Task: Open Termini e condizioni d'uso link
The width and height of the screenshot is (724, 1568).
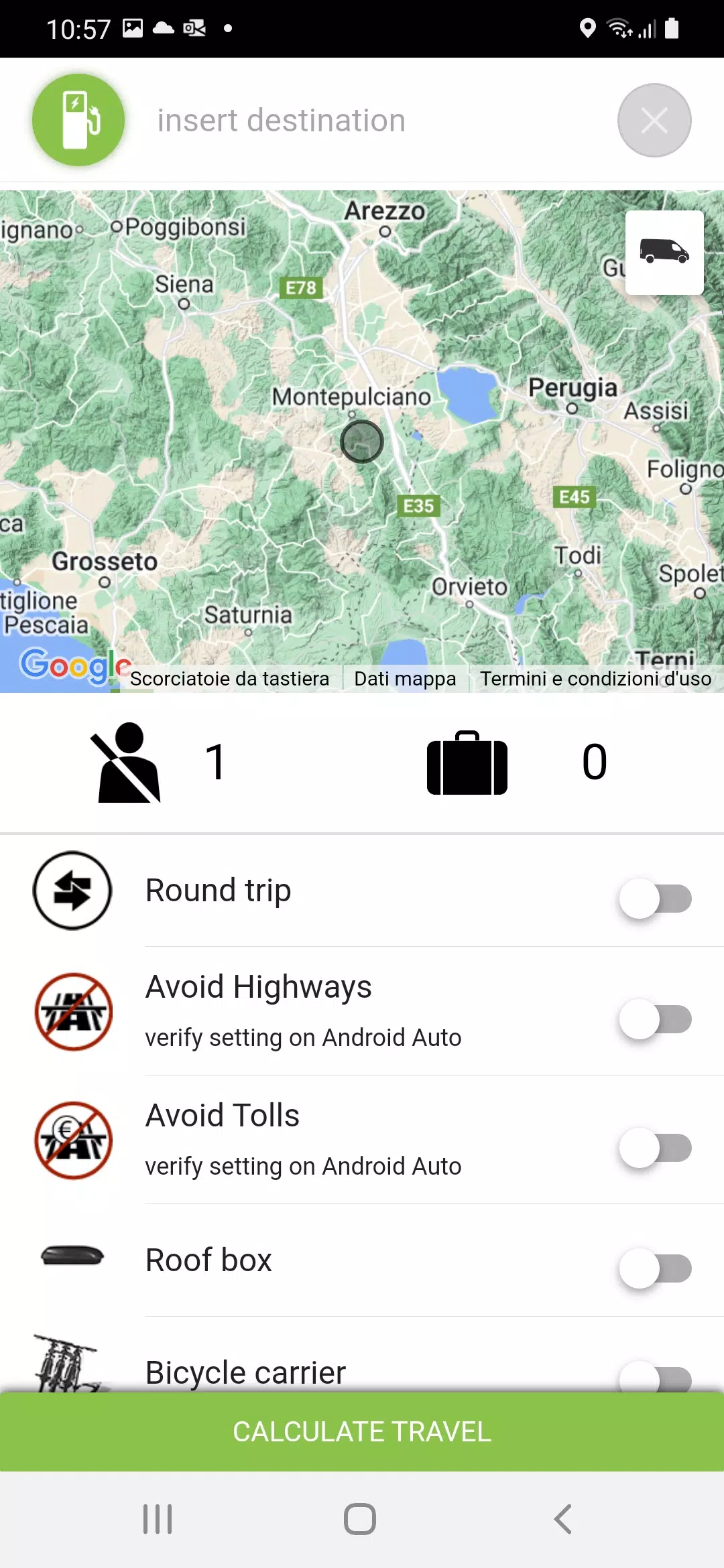Action: 595,678
